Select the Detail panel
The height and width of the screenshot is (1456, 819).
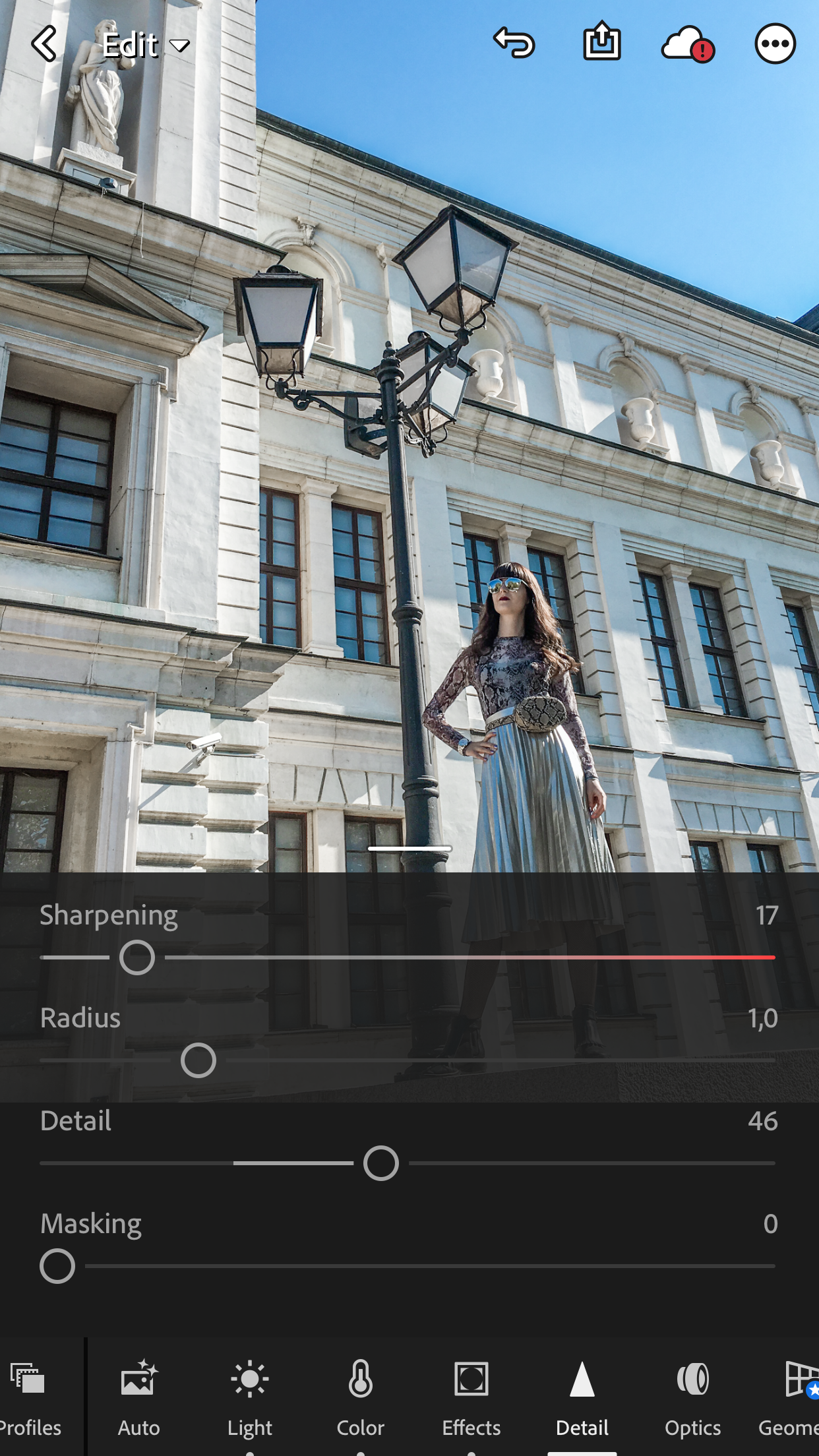pos(582,1397)
